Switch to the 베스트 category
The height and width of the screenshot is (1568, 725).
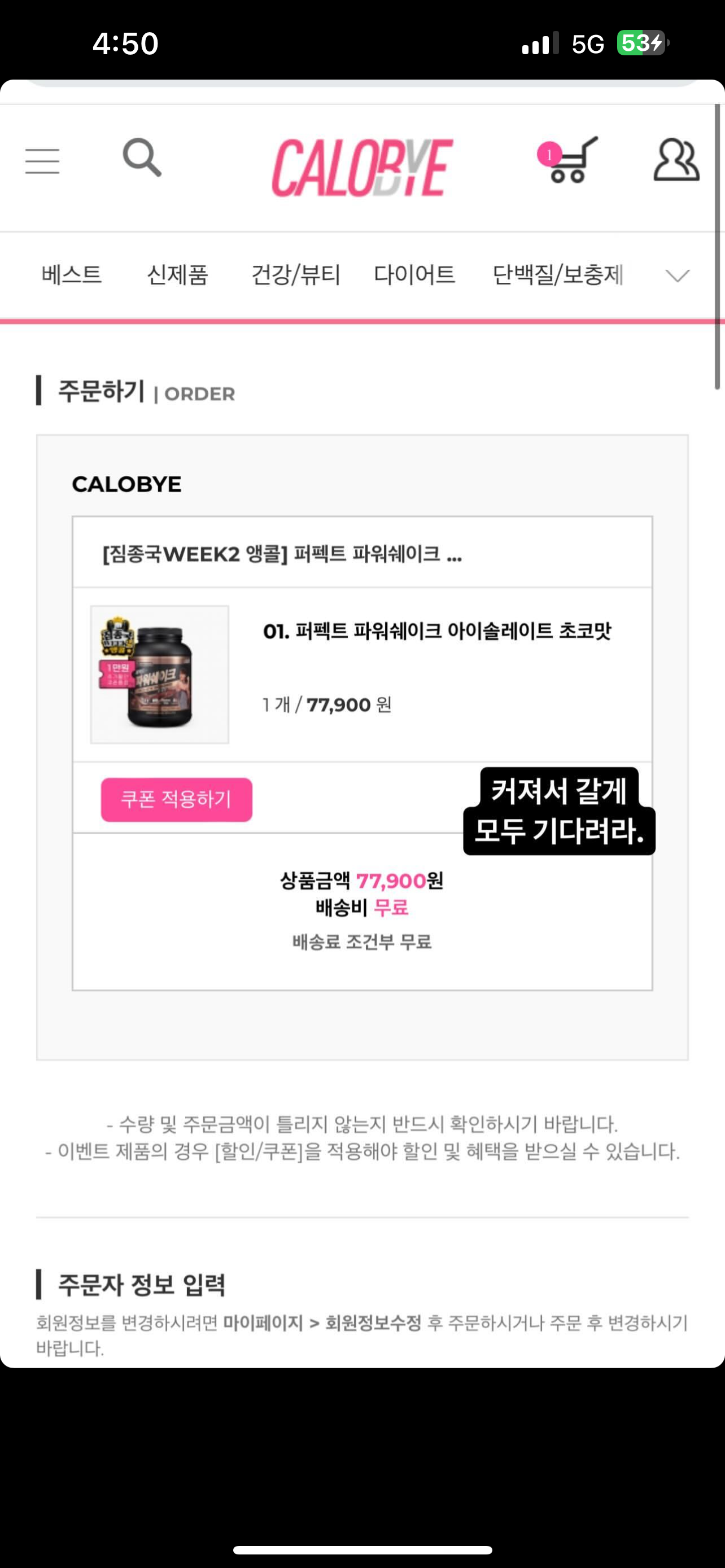[x=71, y=275]
